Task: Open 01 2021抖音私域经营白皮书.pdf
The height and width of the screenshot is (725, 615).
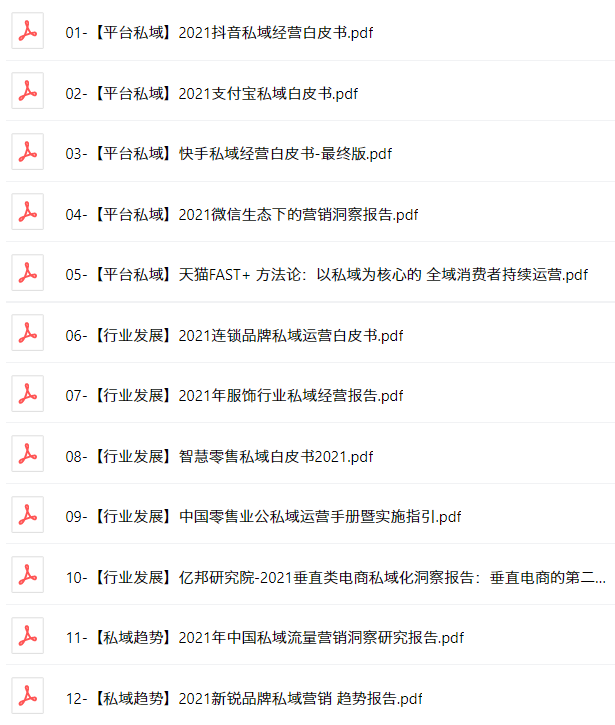Action: (220, 33)
